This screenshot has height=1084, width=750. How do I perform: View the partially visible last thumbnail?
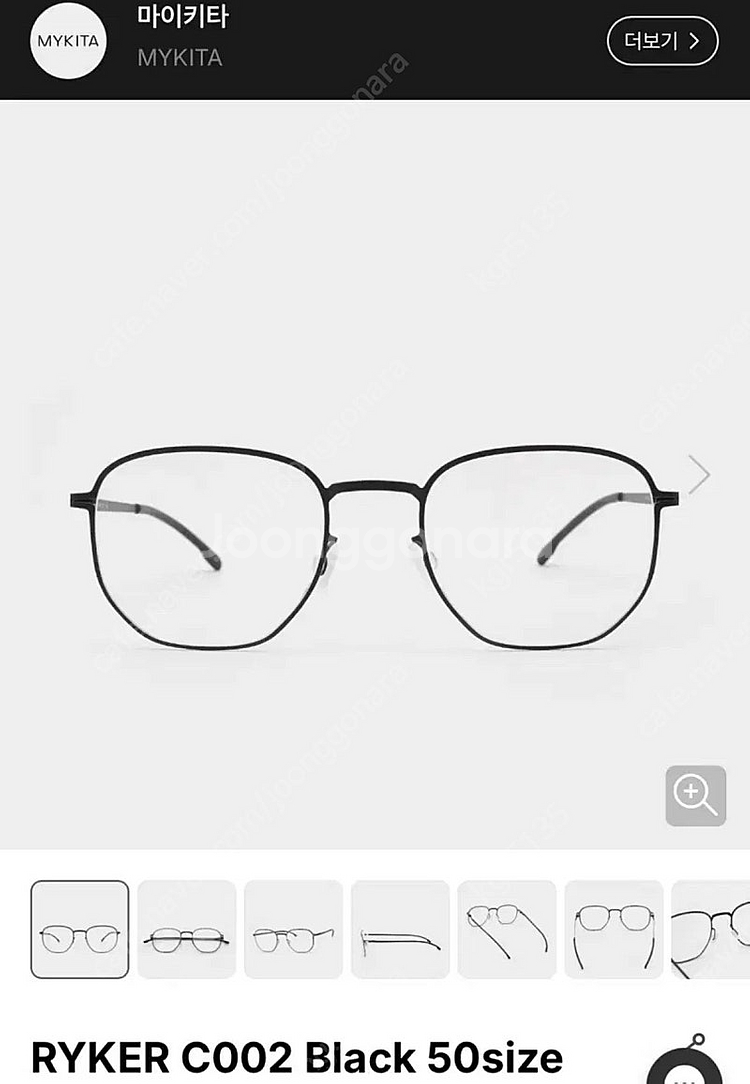(x=711, y=929)
